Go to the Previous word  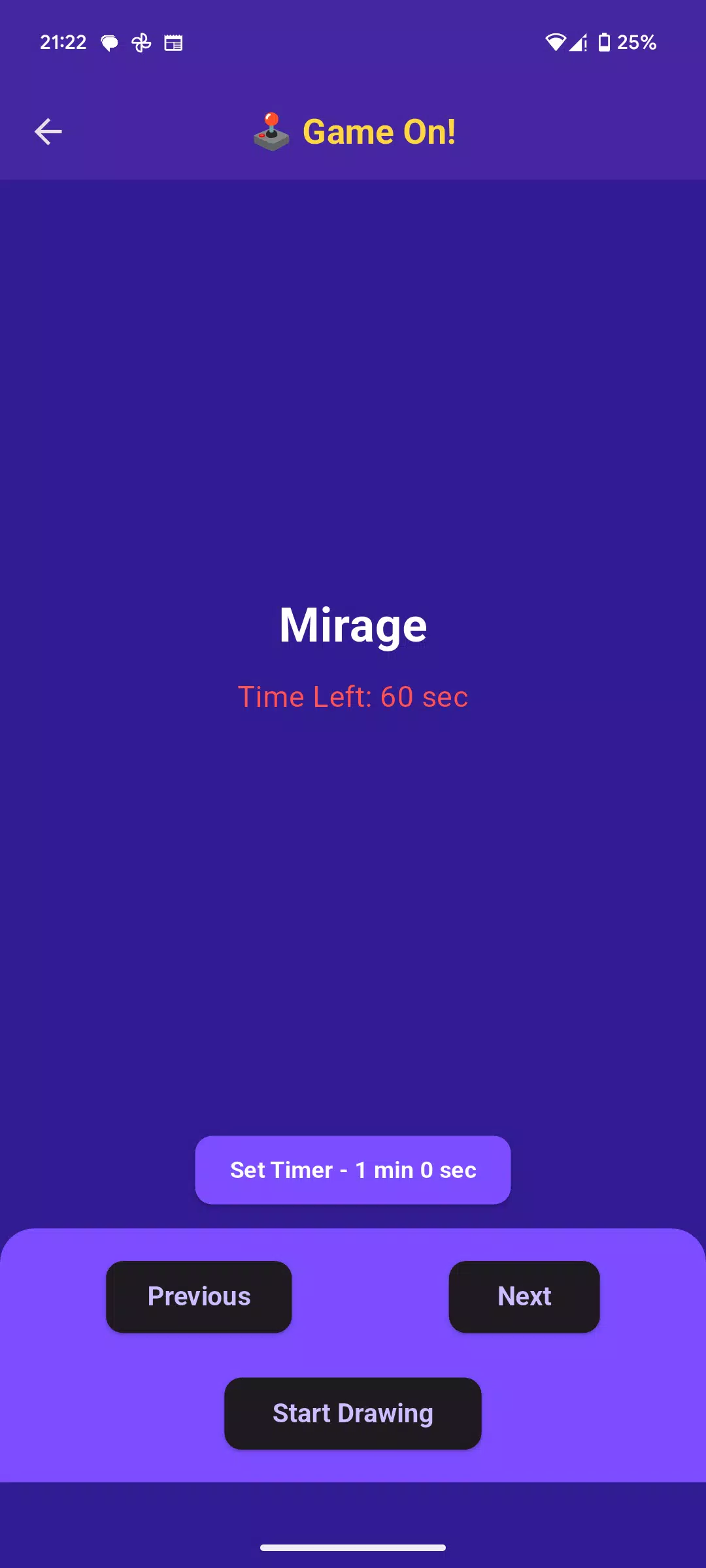[199, 1297]
